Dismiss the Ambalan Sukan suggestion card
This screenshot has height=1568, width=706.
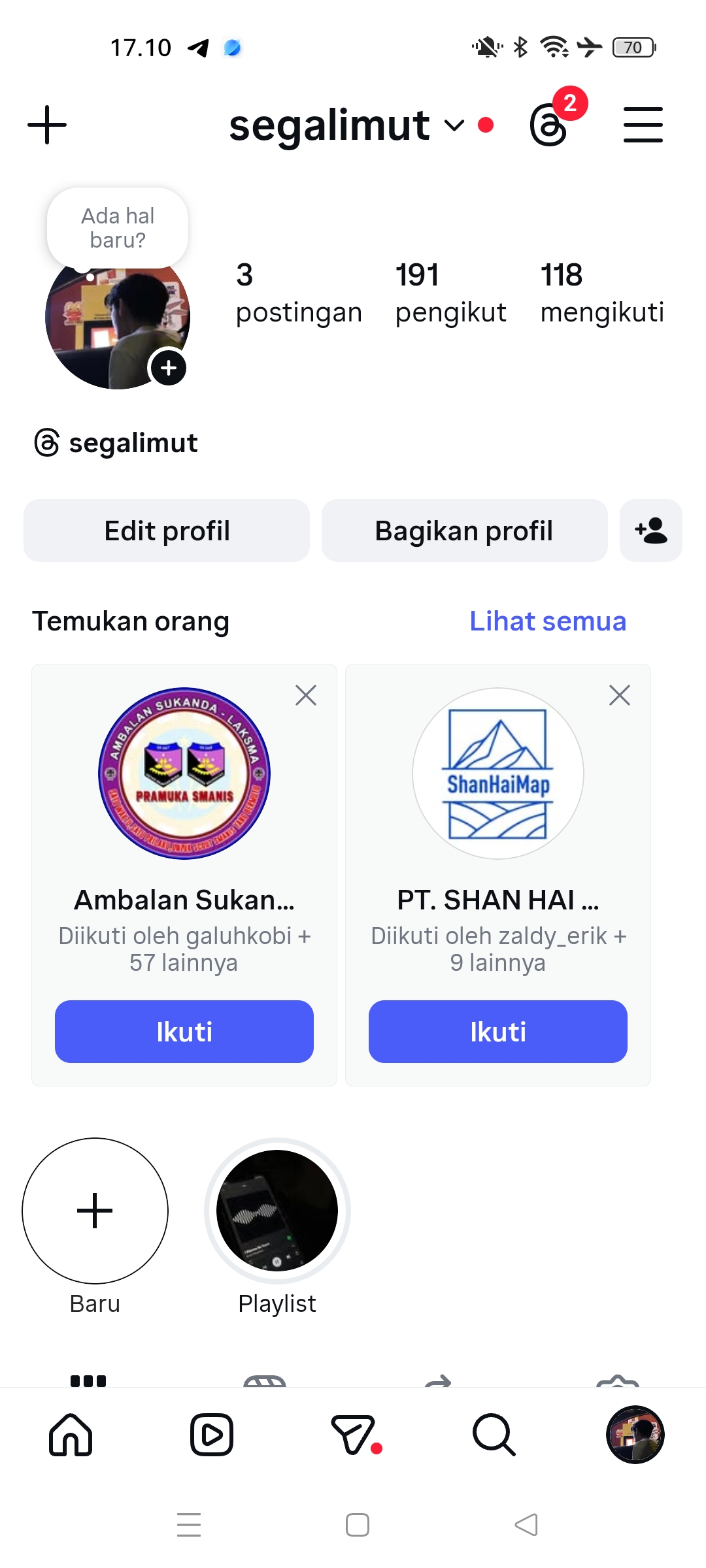[306, 695]
